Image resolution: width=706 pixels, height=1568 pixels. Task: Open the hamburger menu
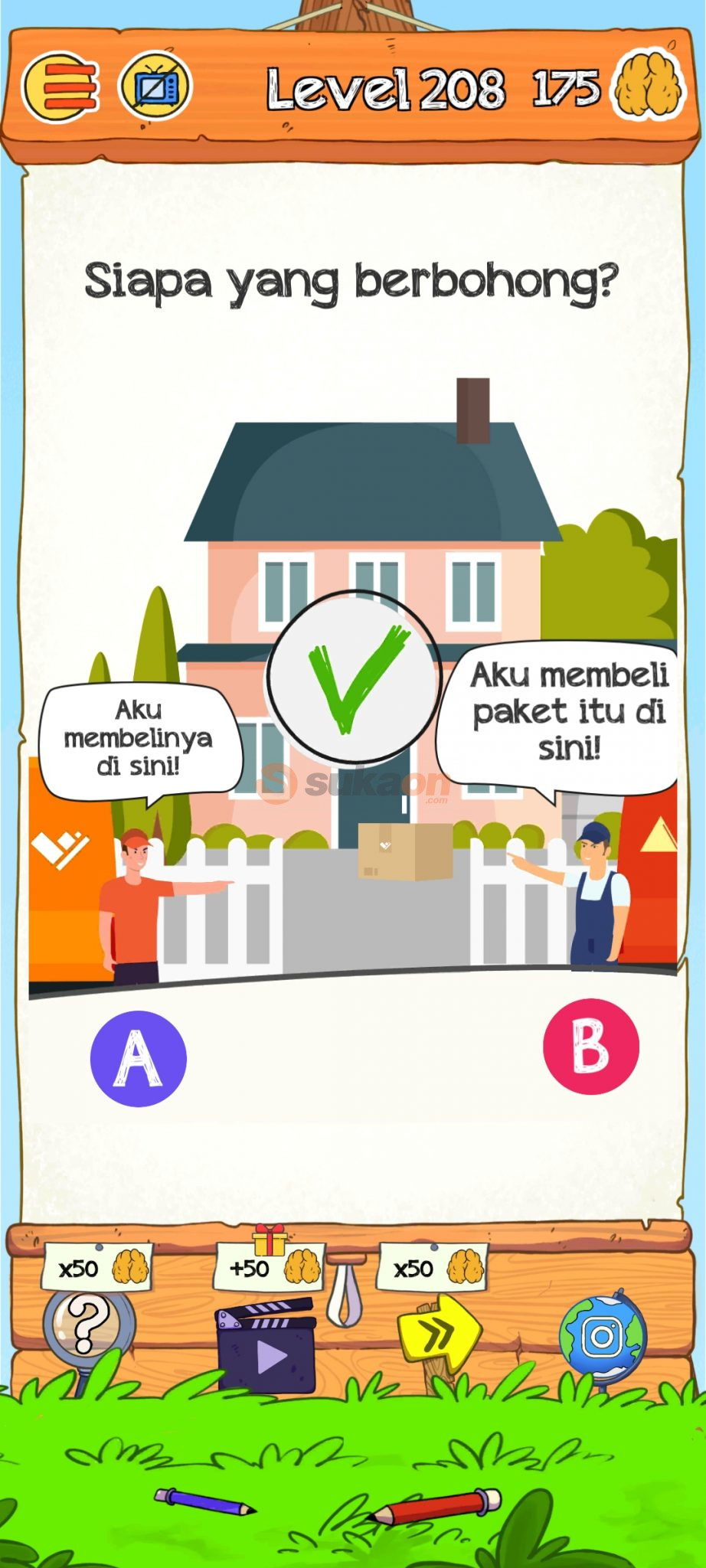pos(61,88)
